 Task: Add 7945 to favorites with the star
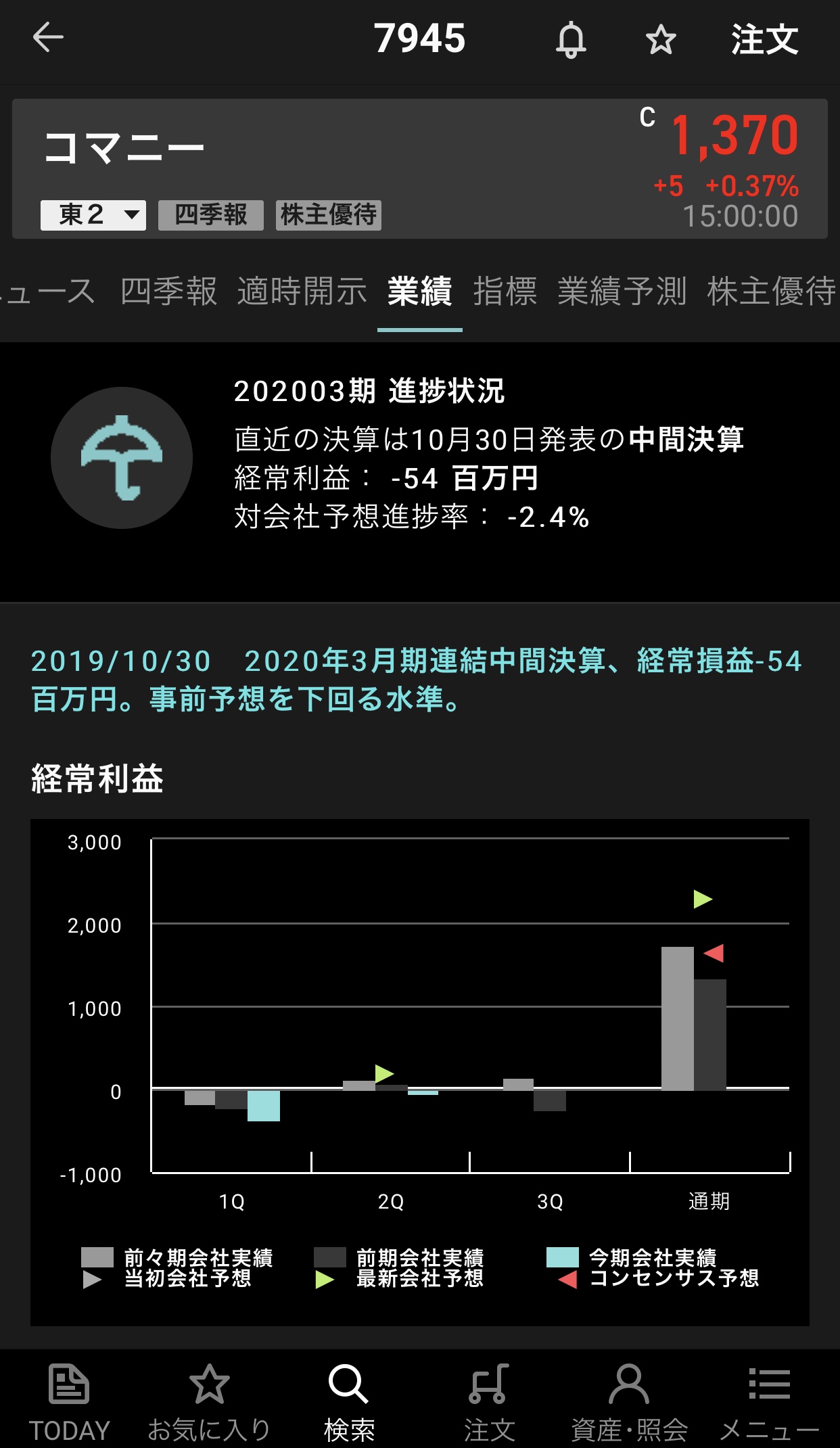coord(661,40)
